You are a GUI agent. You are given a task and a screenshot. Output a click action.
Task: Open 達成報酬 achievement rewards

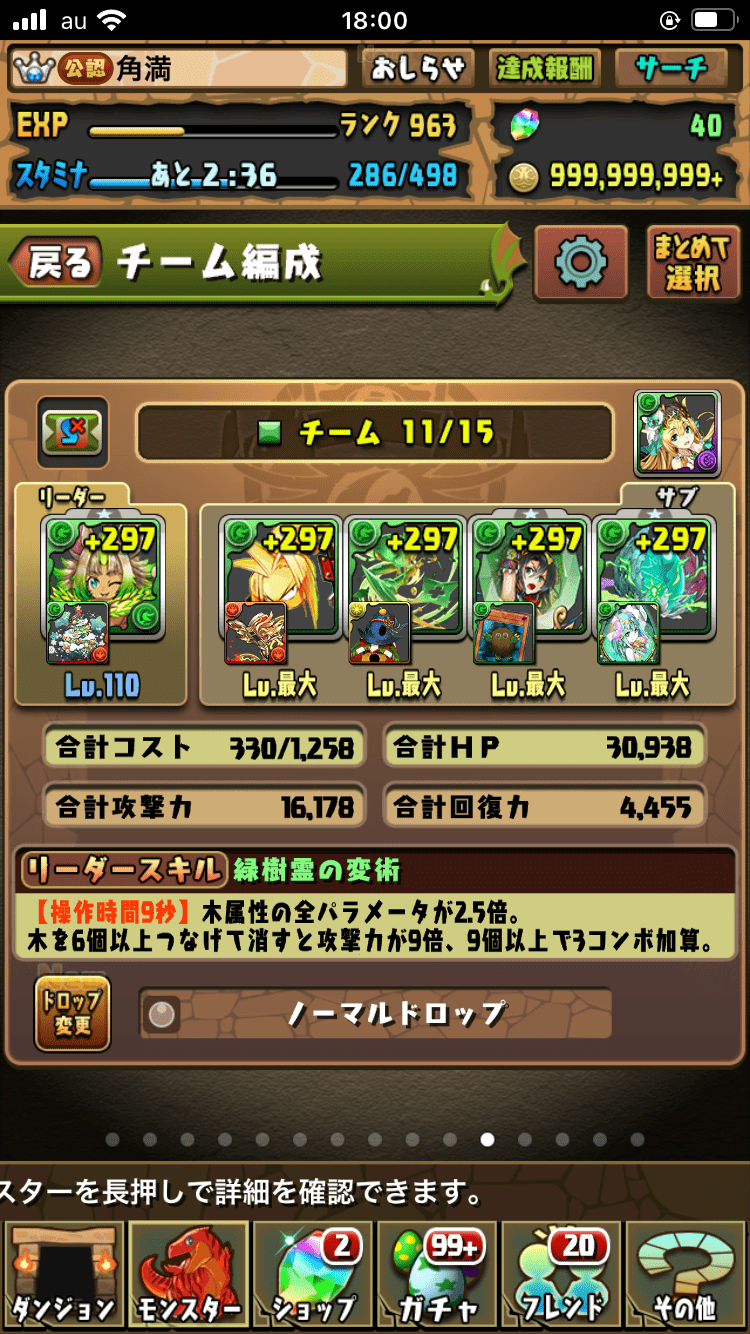[x=545, y=68]
